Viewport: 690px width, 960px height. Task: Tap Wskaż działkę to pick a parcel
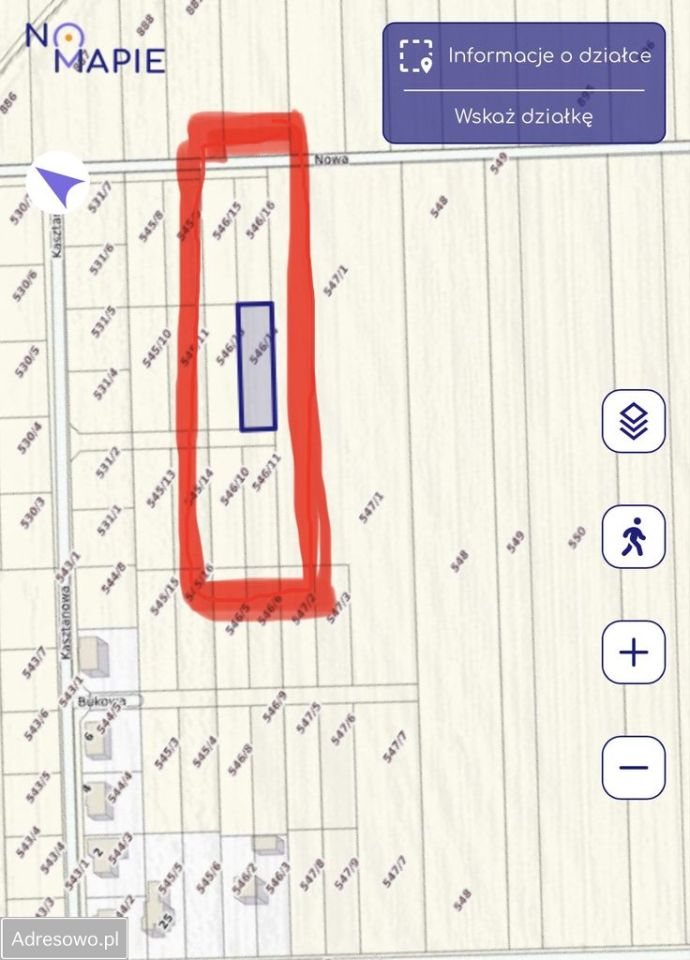[525, 116]
